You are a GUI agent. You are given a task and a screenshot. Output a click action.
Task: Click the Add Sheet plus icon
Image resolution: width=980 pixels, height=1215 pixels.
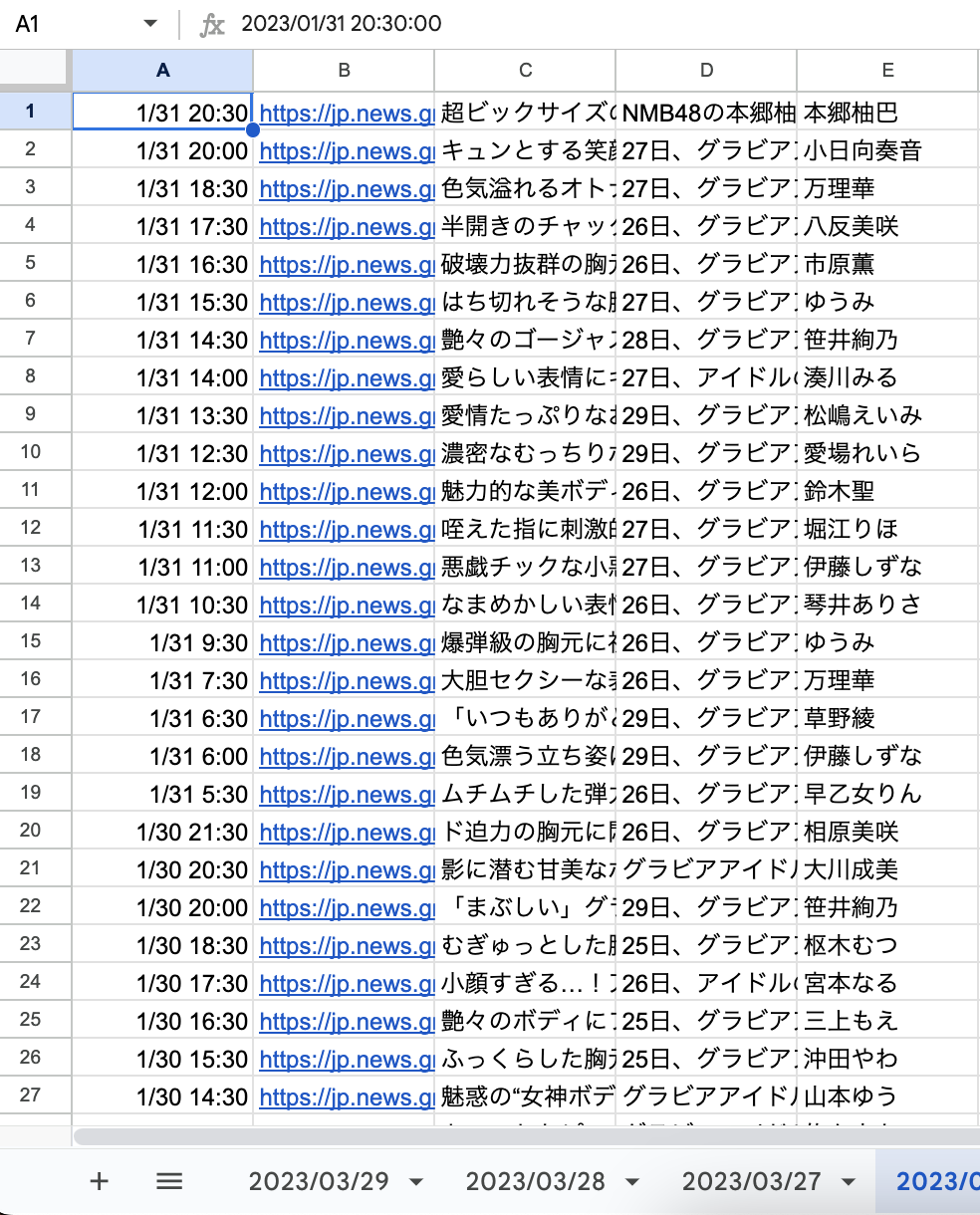point(99,1181)
